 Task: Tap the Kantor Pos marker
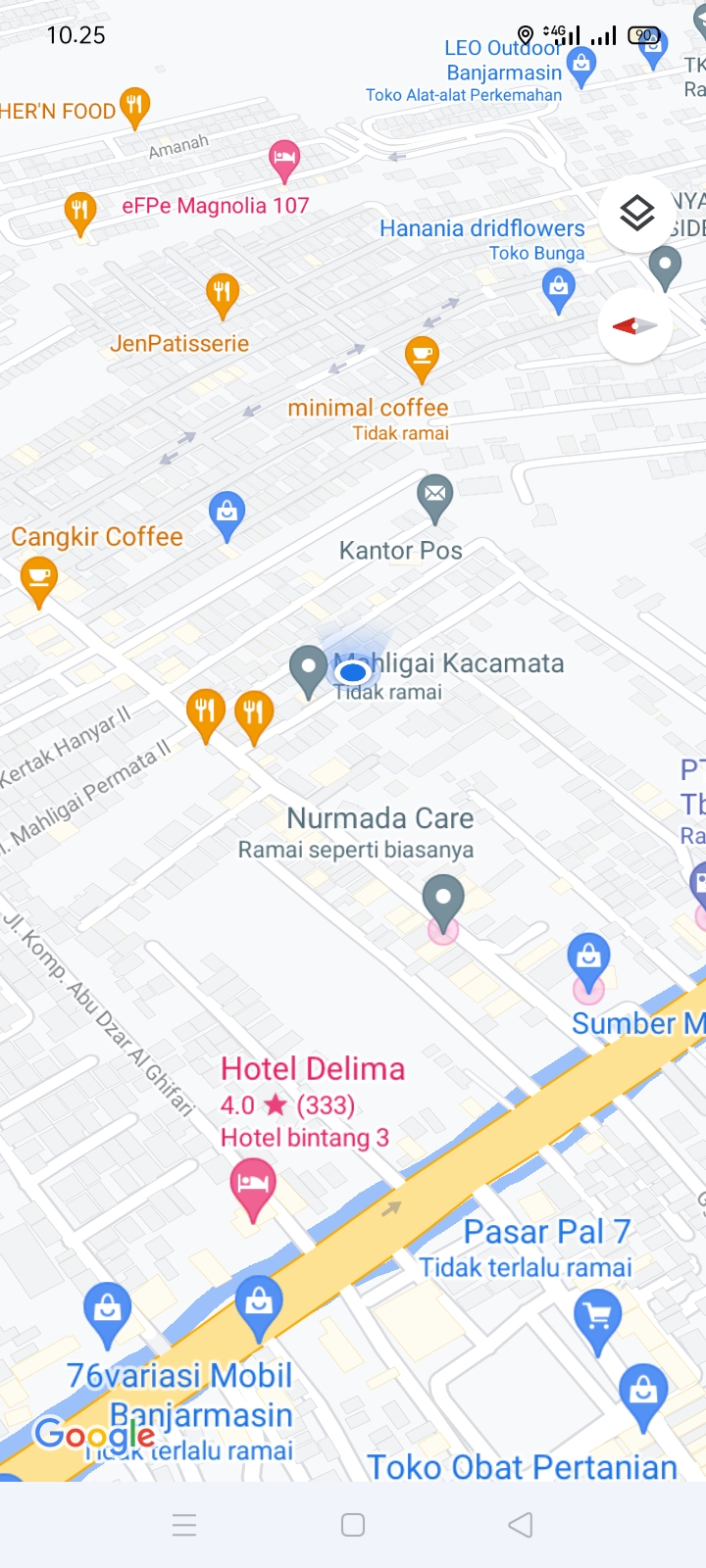[x=435, y=496]
